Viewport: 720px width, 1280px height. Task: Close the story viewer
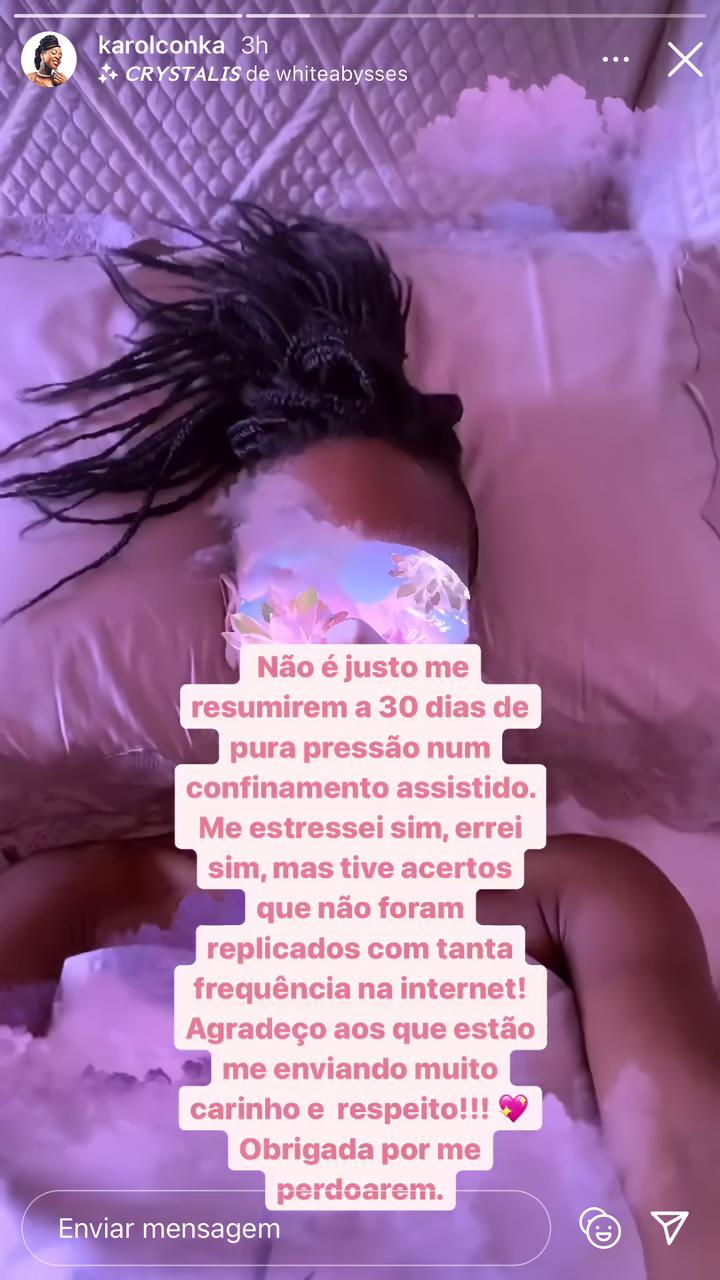pos(685,60)
